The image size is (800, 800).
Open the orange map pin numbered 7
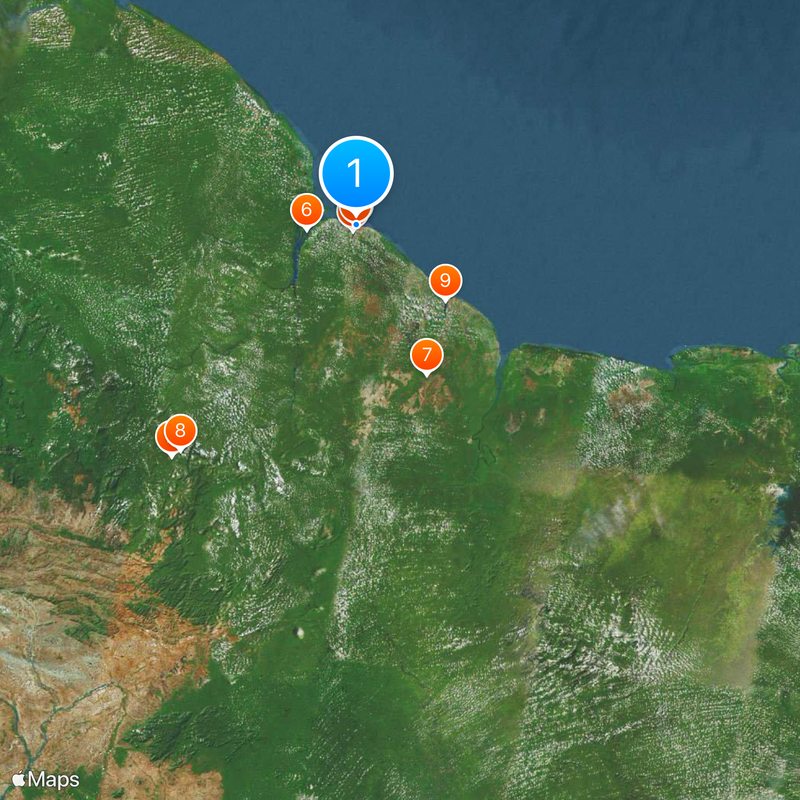click(x=427, y=355)
